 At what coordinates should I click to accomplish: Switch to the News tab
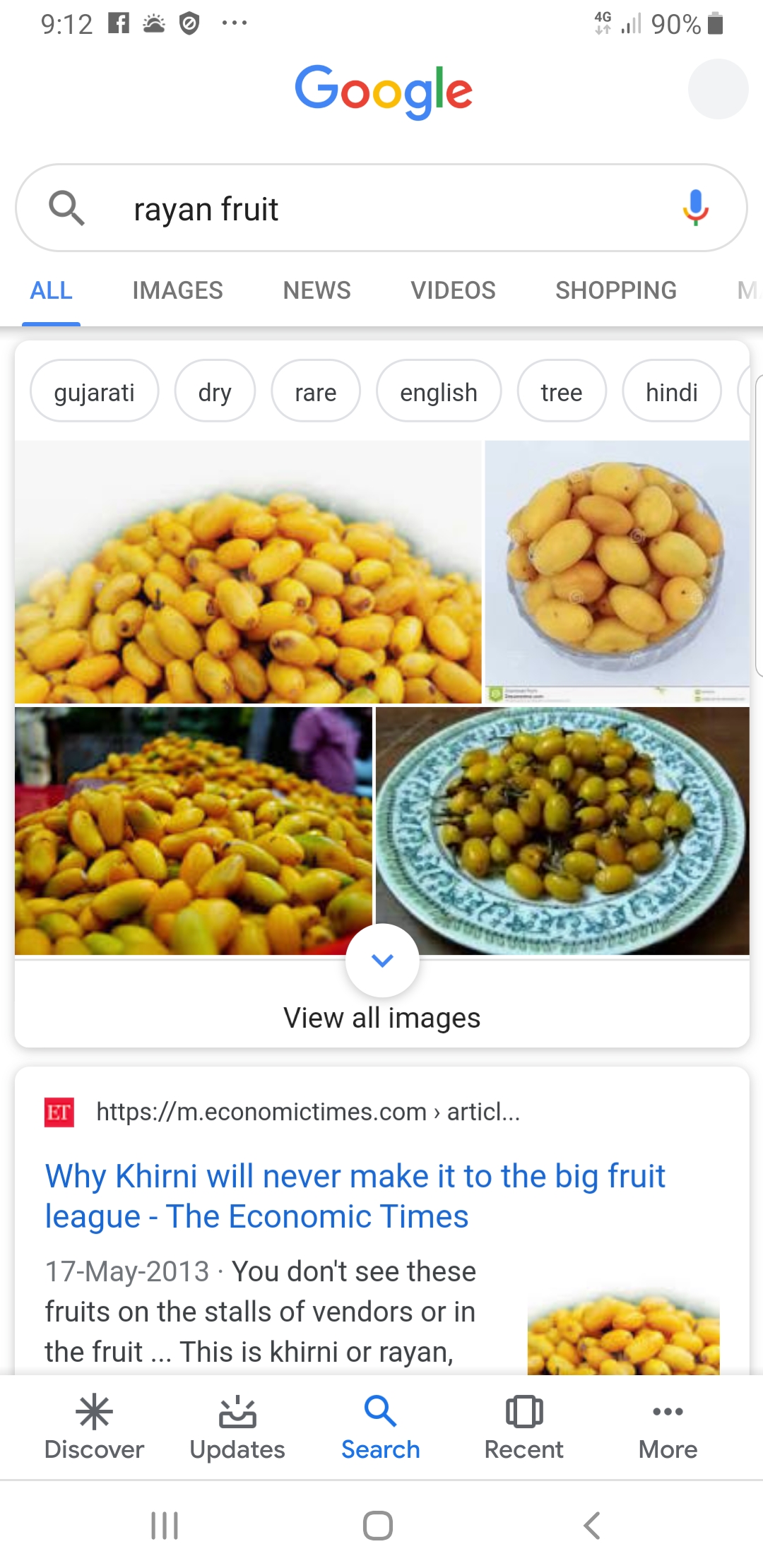coord(317,290)
